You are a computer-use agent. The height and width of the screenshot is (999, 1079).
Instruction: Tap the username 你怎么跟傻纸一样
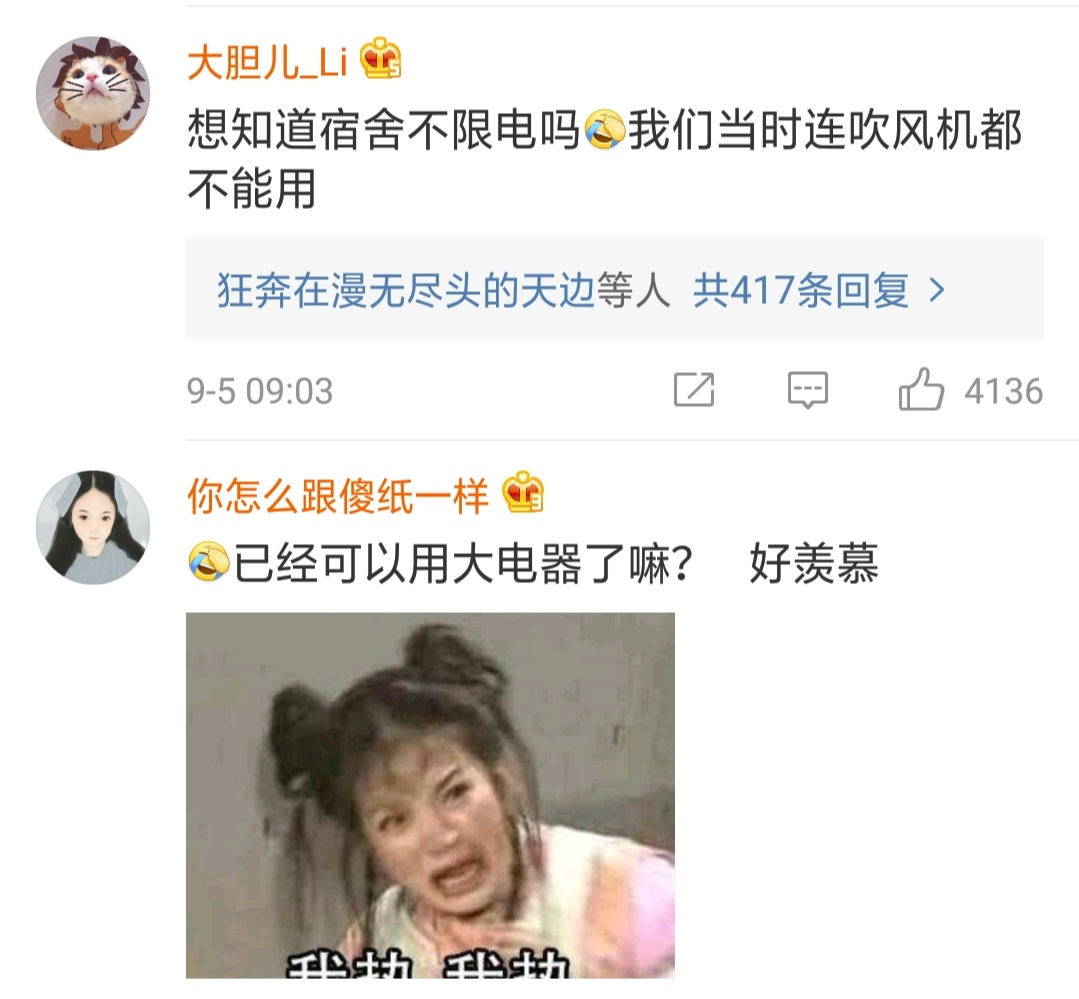338,496
